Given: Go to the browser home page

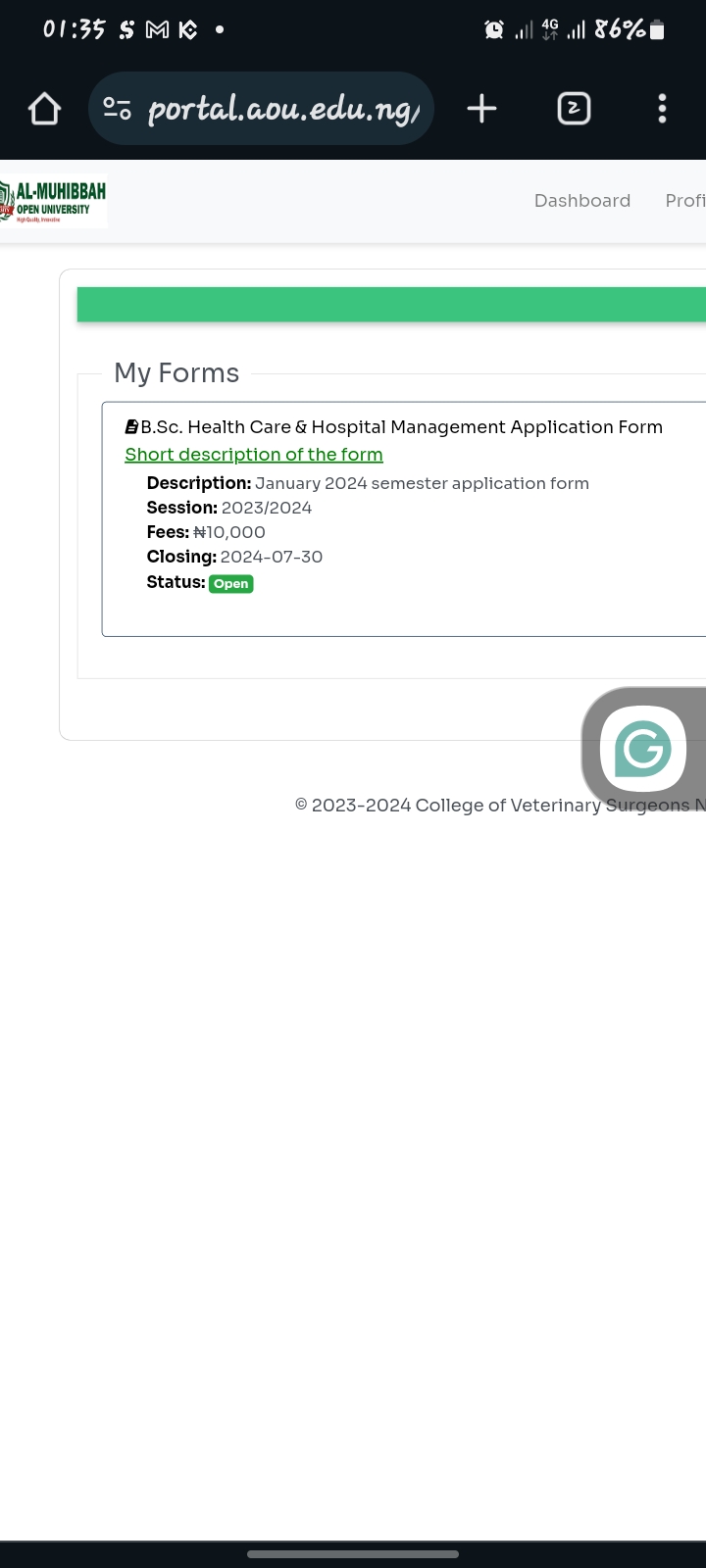Looking at the screenshot, I should (x=45, y=109).
